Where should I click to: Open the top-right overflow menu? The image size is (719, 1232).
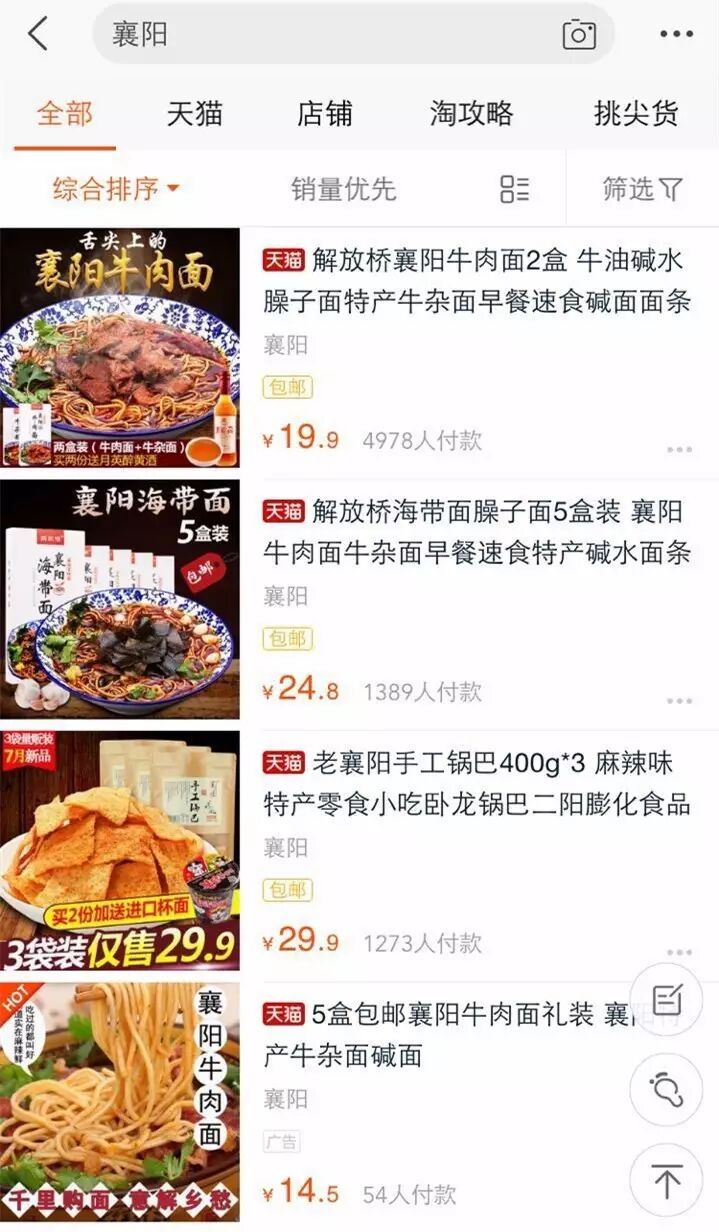click(x=676, y=34)
